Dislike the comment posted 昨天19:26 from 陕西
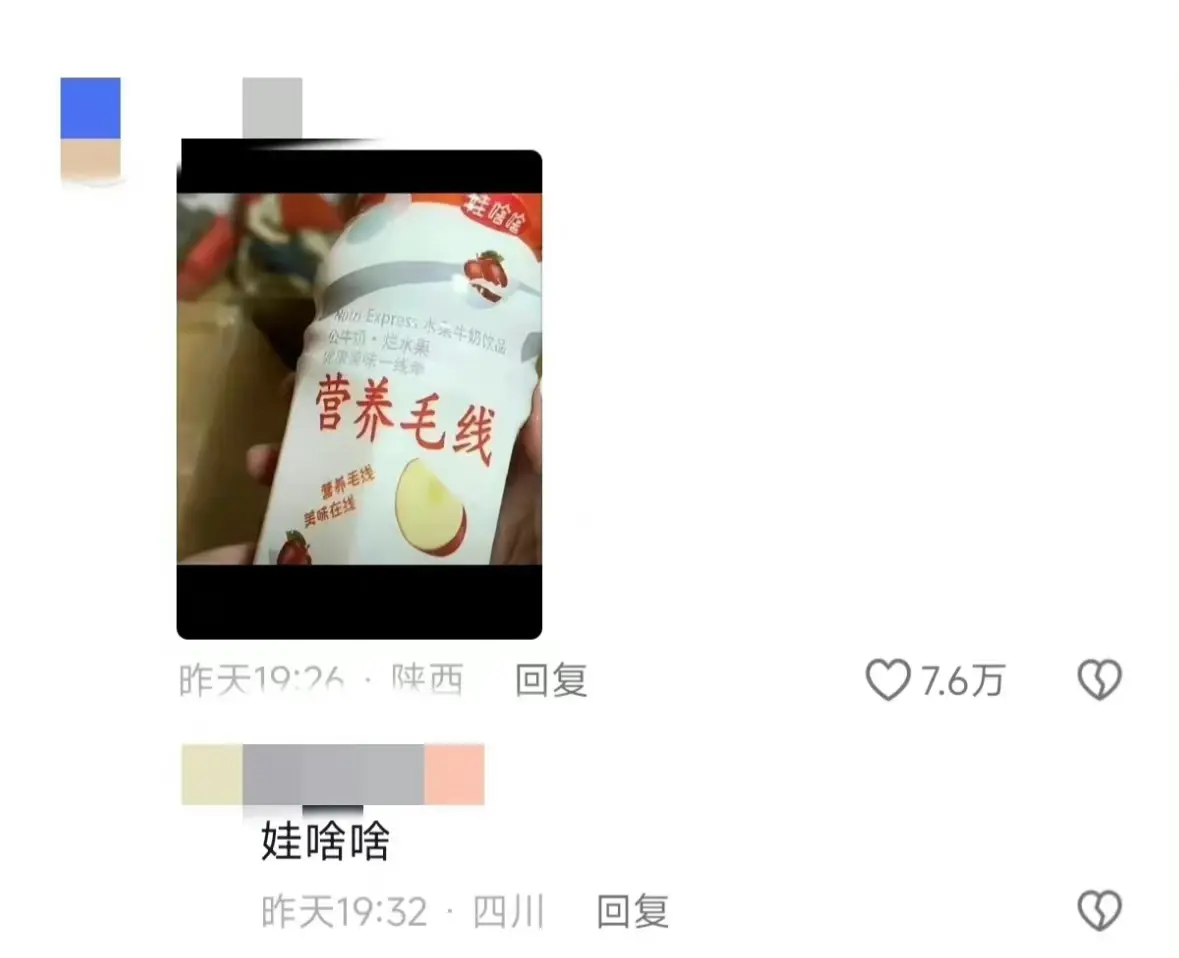This screenshot has width=1179, height=958. click(x=1099, y=681)
